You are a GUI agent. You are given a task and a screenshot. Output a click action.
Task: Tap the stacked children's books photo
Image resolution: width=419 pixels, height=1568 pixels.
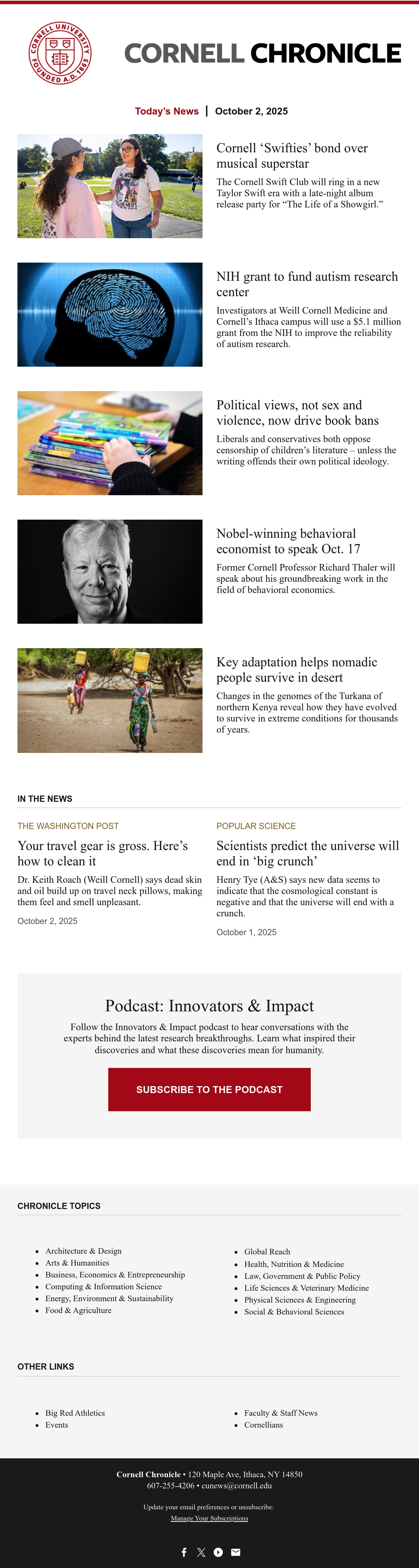click(110, 443)
